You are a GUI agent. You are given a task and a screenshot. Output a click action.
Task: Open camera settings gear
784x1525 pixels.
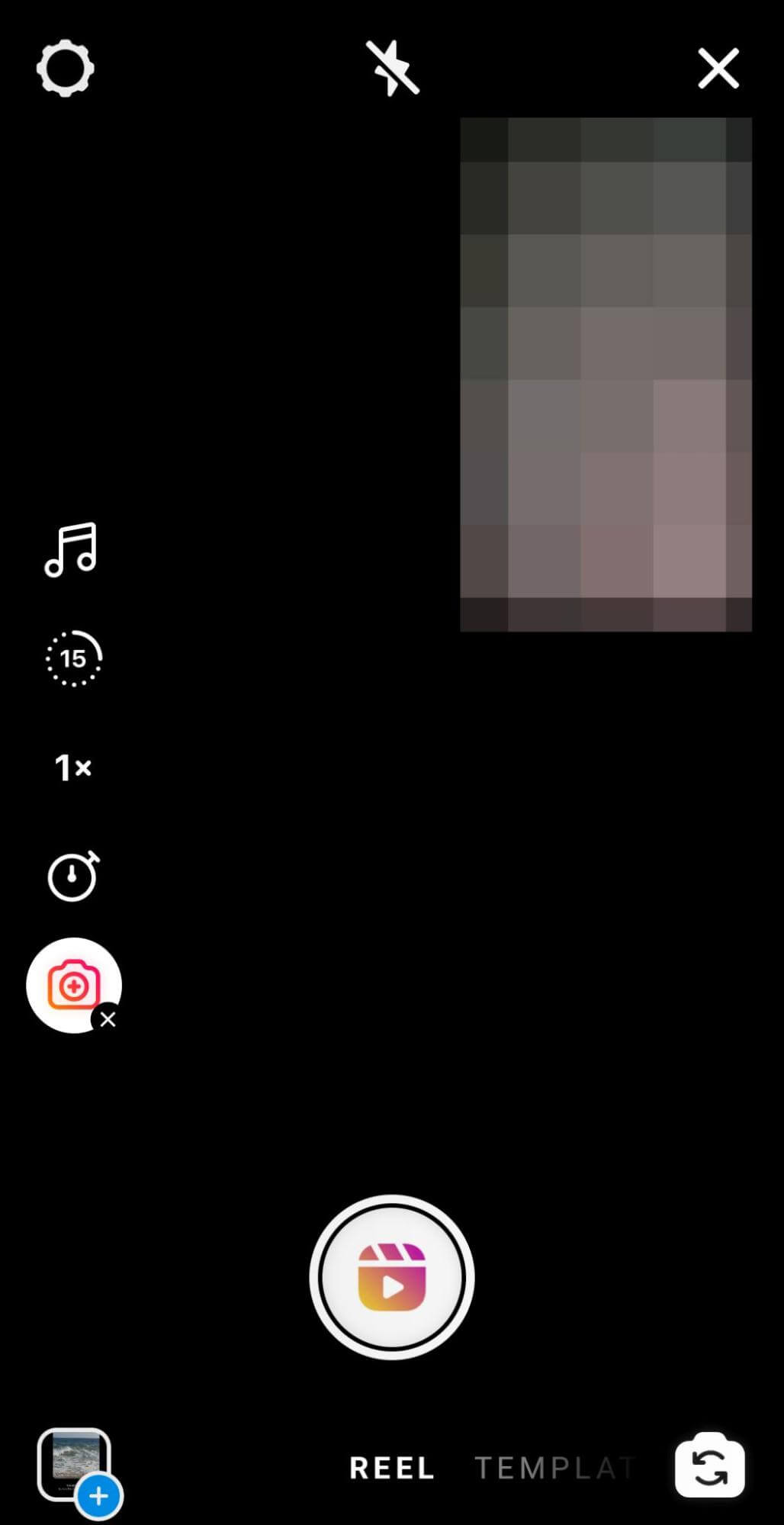click(x=66, y=68)
